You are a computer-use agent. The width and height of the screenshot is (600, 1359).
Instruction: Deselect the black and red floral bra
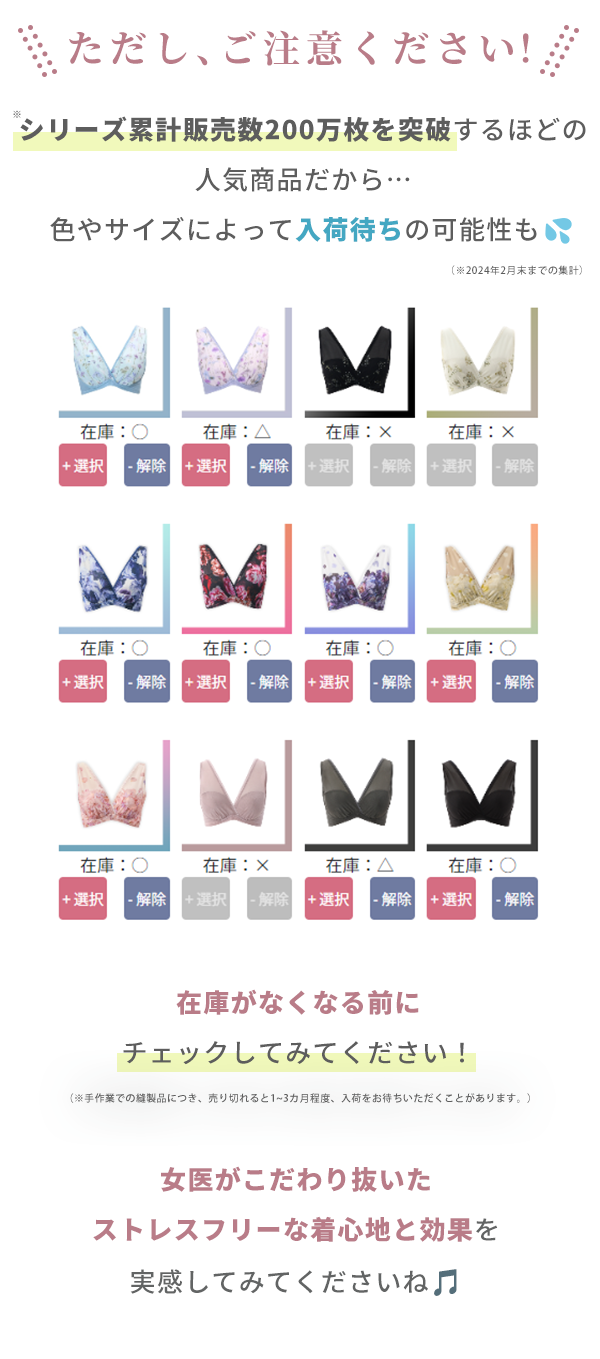point(270,681)
